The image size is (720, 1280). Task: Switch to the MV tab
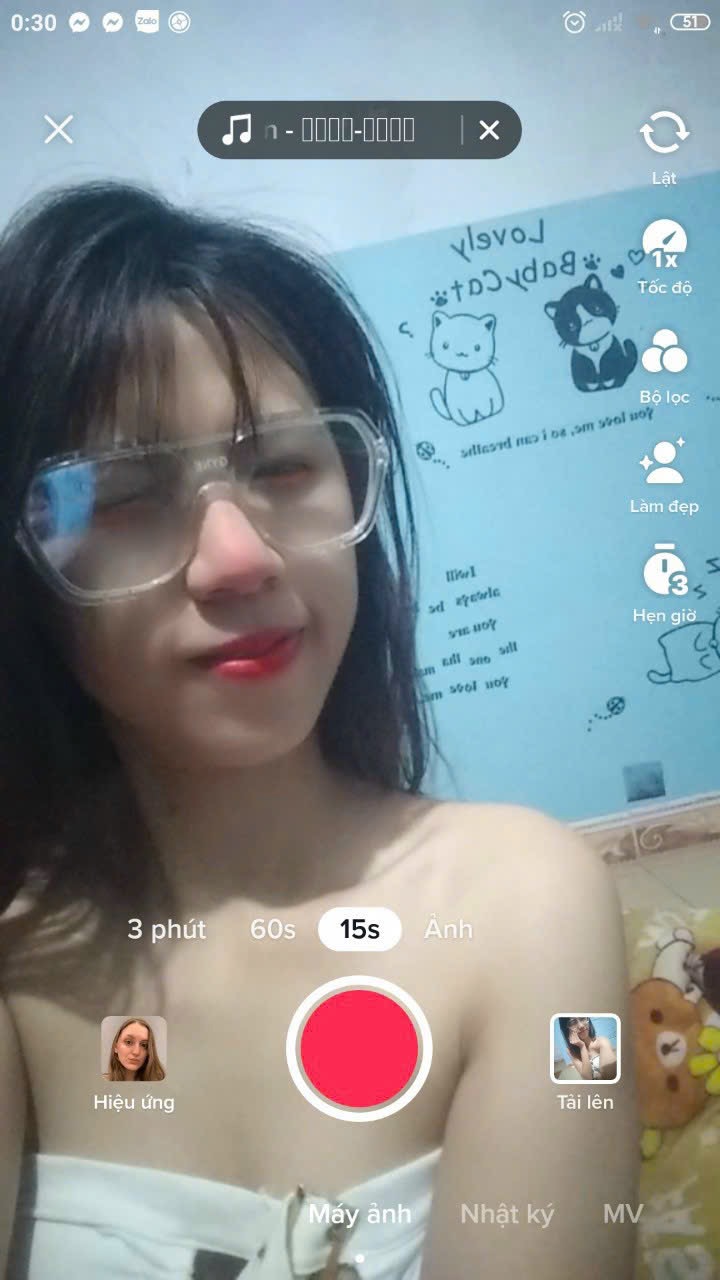(621, 1214)
